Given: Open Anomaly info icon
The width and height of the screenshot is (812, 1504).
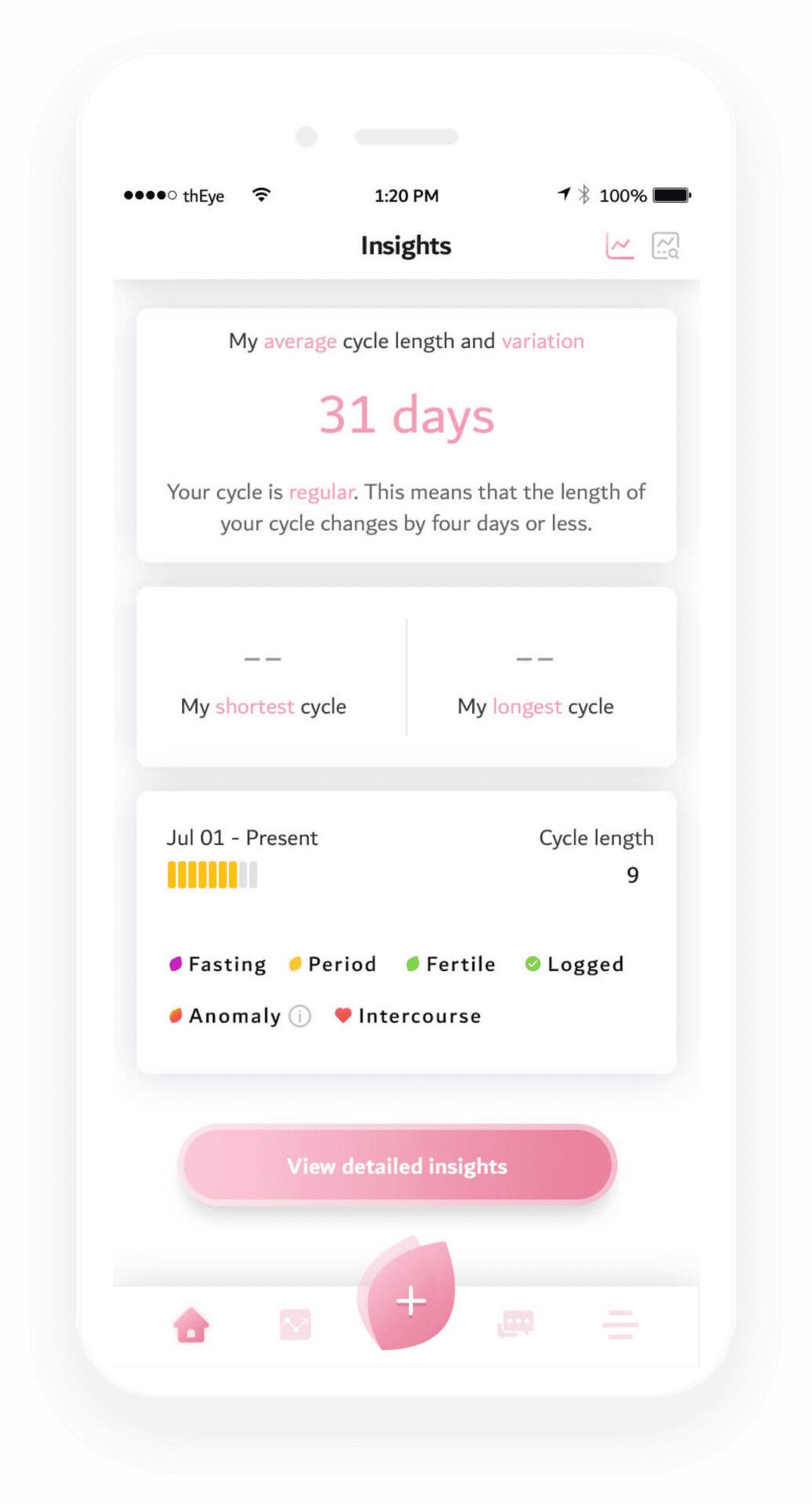Looking at the screenshot, I should (300, 1016).
